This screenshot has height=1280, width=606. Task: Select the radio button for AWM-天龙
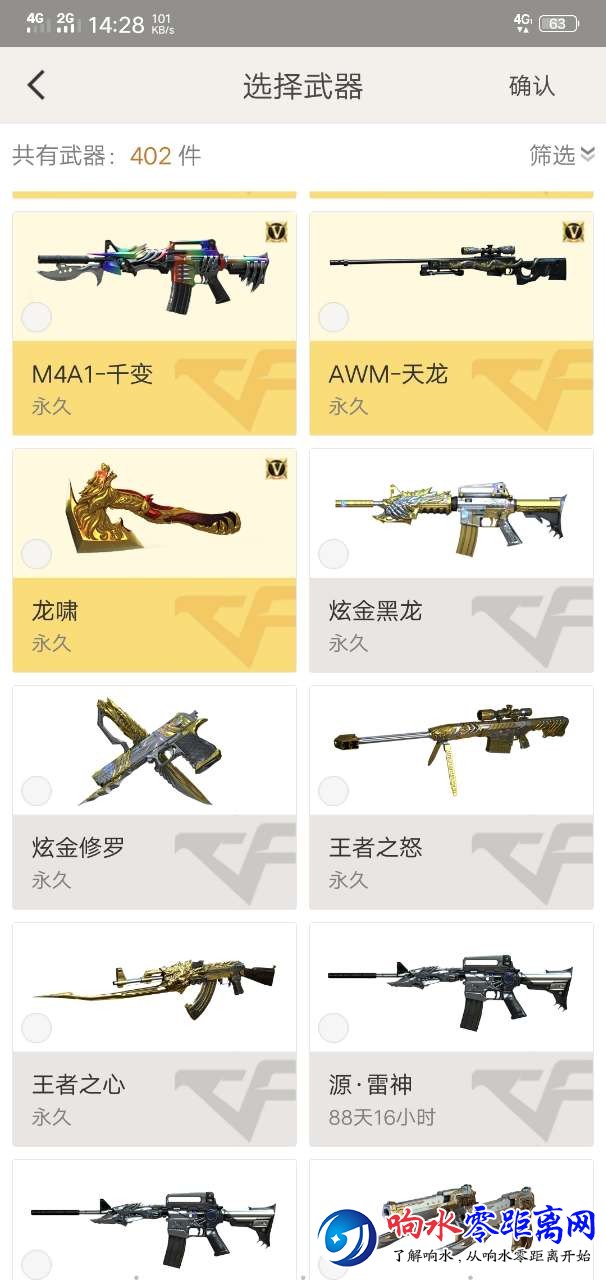click(x=333, y=318)
